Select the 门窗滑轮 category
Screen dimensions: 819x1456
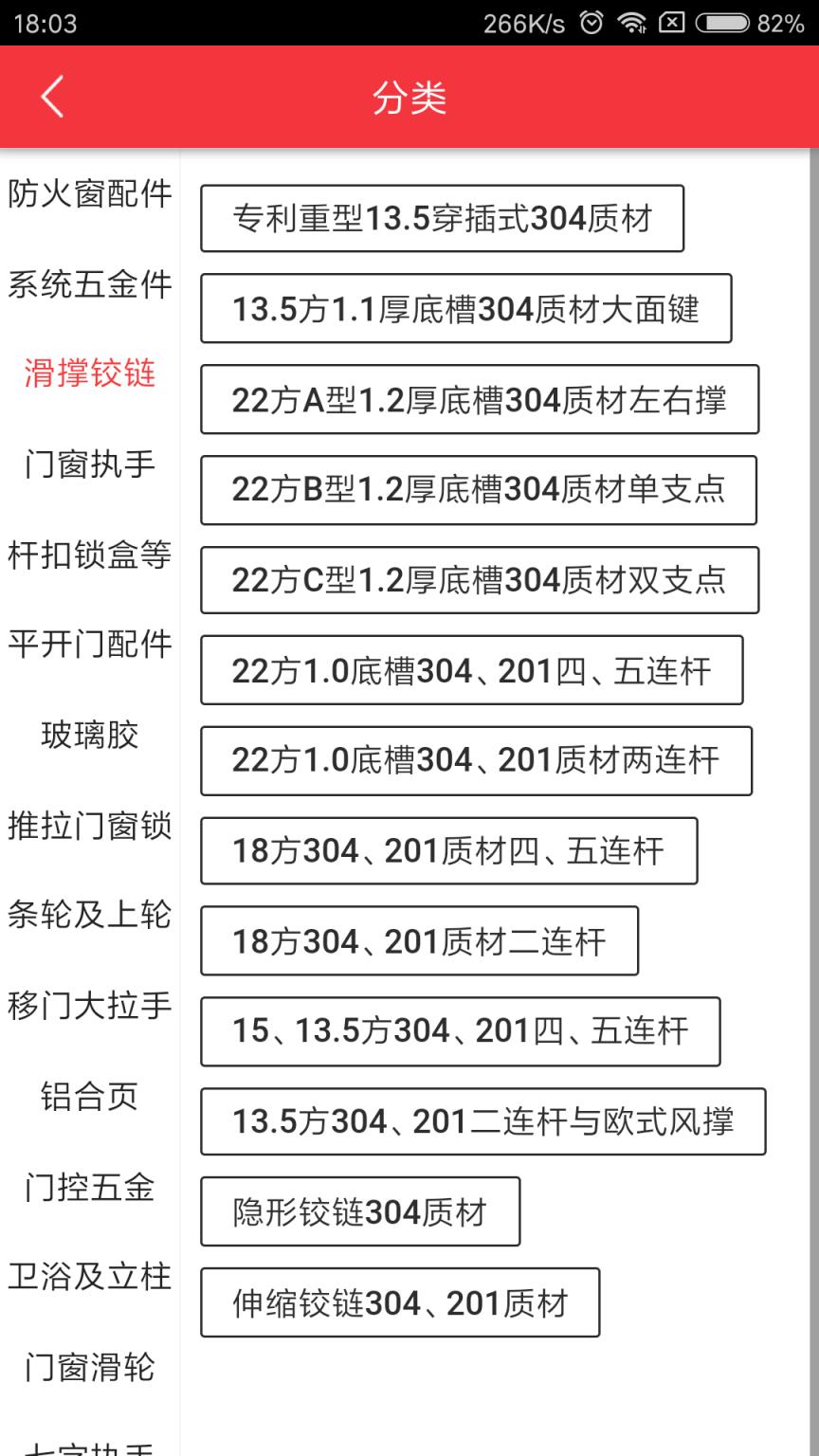91,1367
